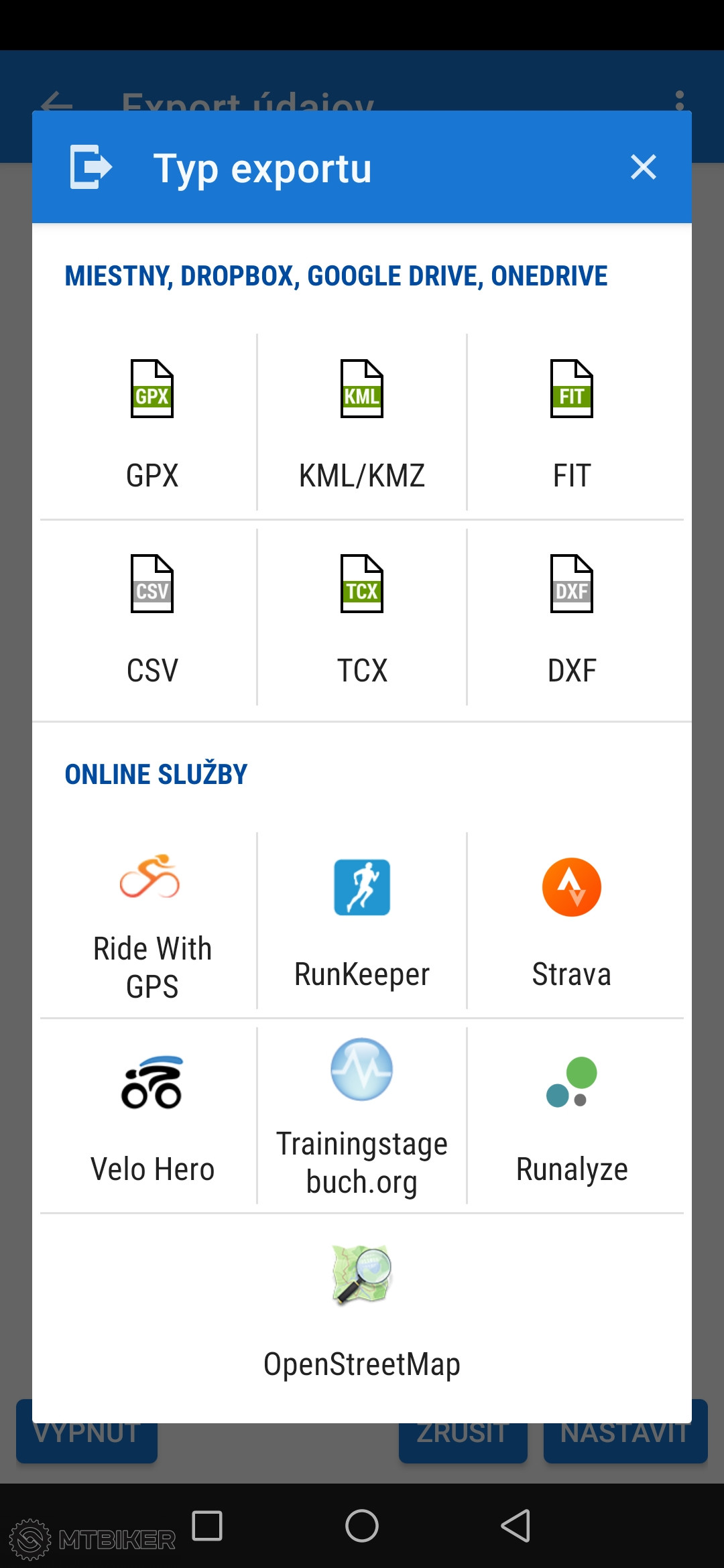Select GPX export format
The width and height of the screenshot is (724, 1568).
tap(152, 423)
